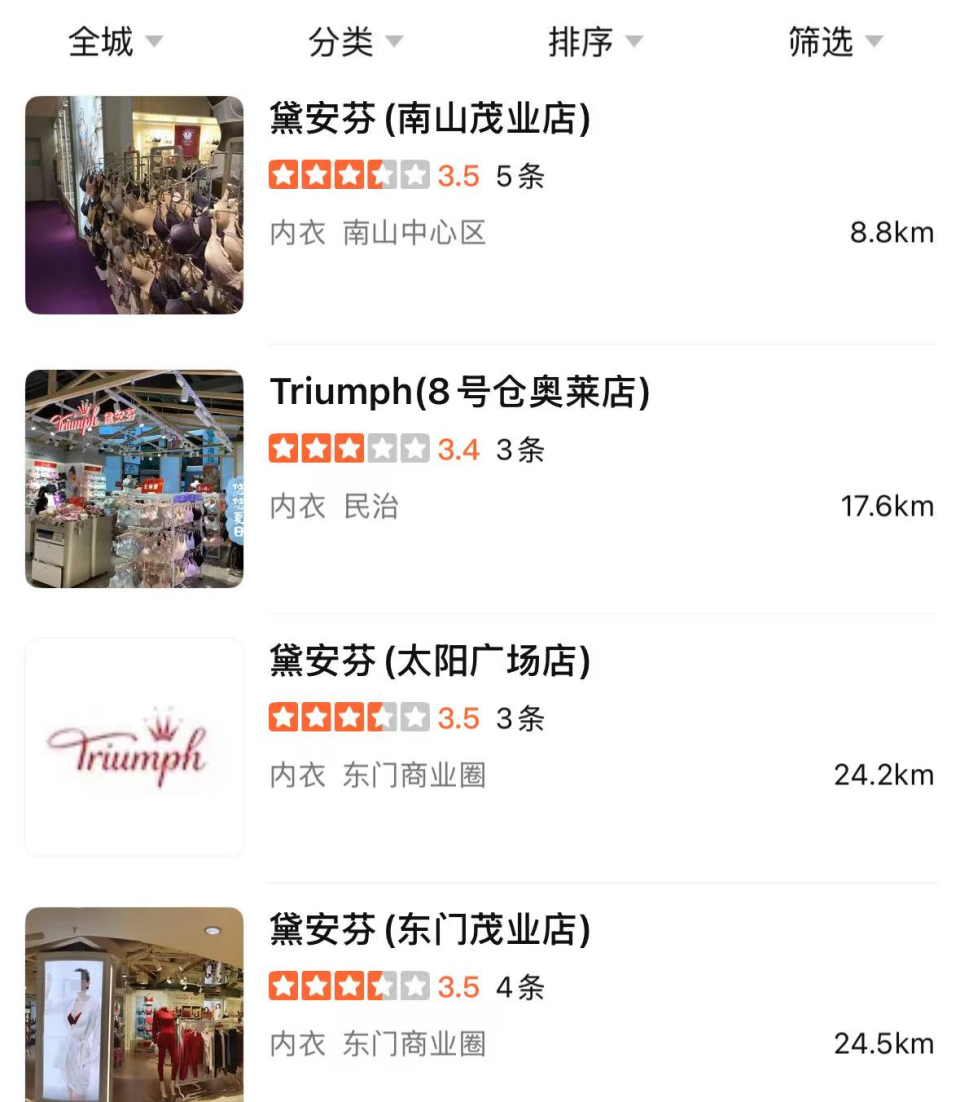
Task: Open the 筛选 filter panel
Action: tap(840, 41)
